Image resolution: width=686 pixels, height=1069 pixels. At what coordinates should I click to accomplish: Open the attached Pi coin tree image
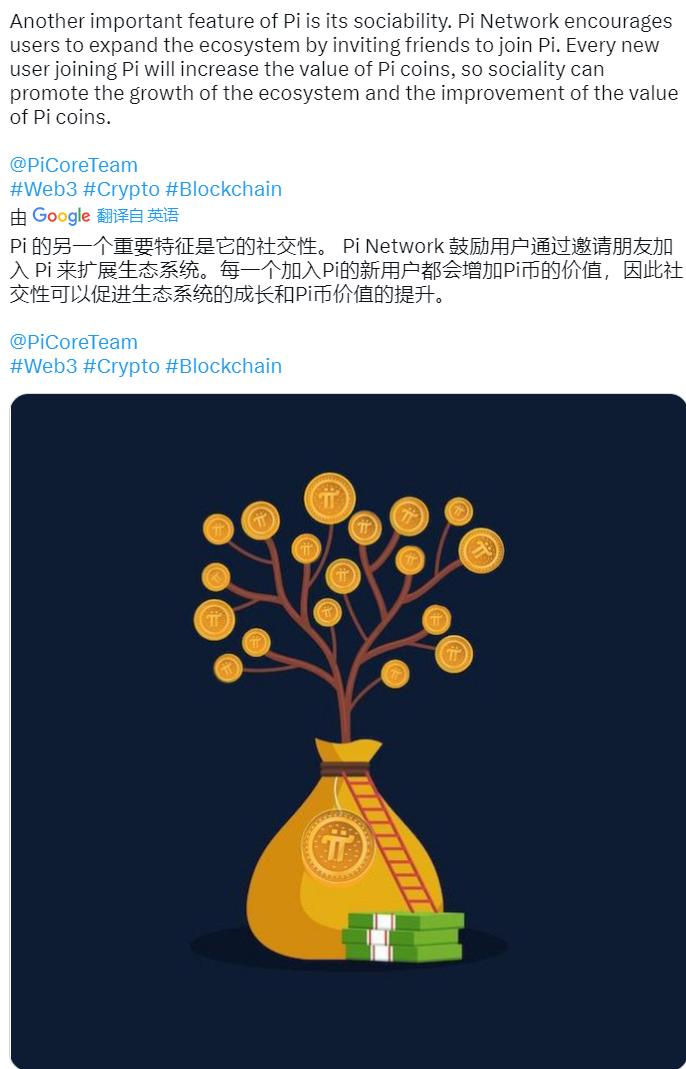tap(347, 730)
